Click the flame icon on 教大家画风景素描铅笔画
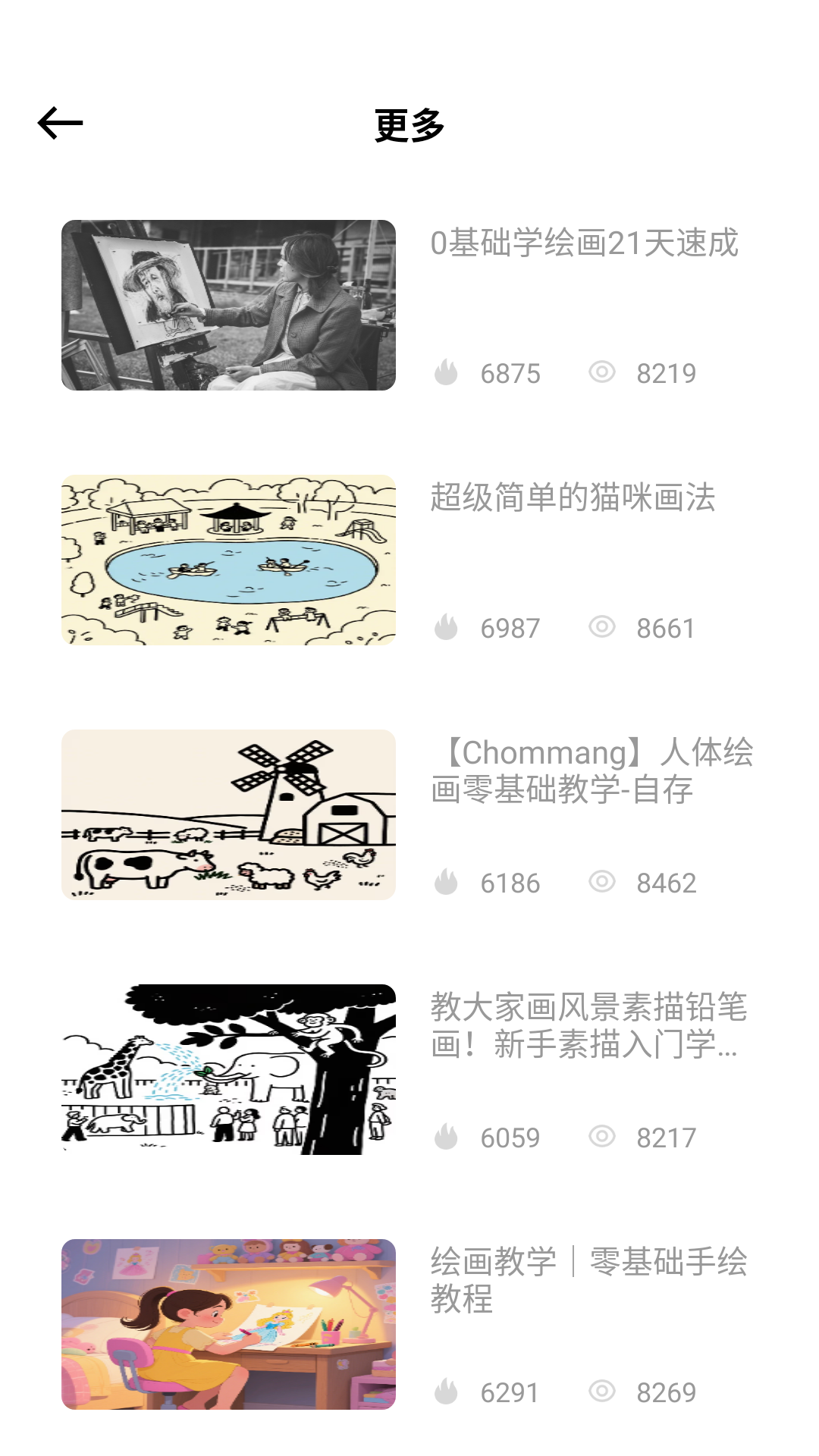Image resolution: width=819 pixels, height=1456 pixels. tap(447, 1137)
